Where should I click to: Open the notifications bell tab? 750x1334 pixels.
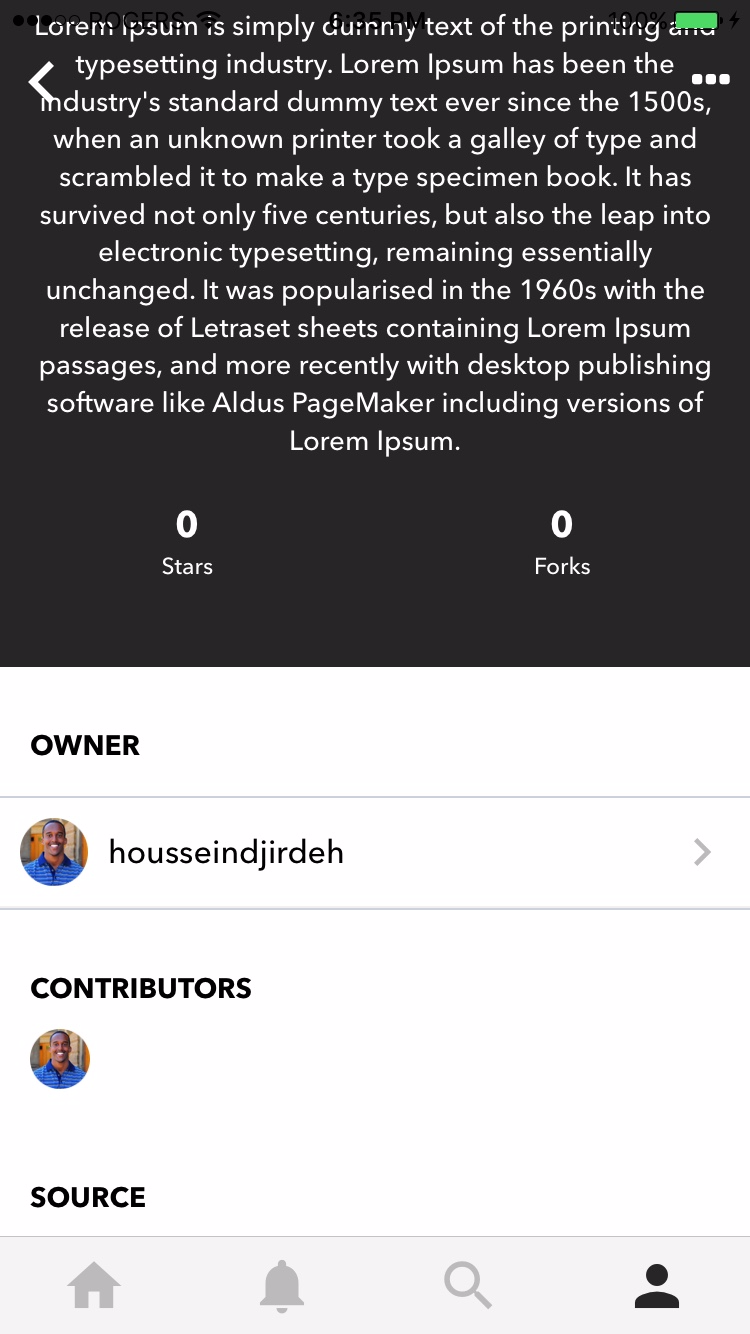[x=281, y=1285]
